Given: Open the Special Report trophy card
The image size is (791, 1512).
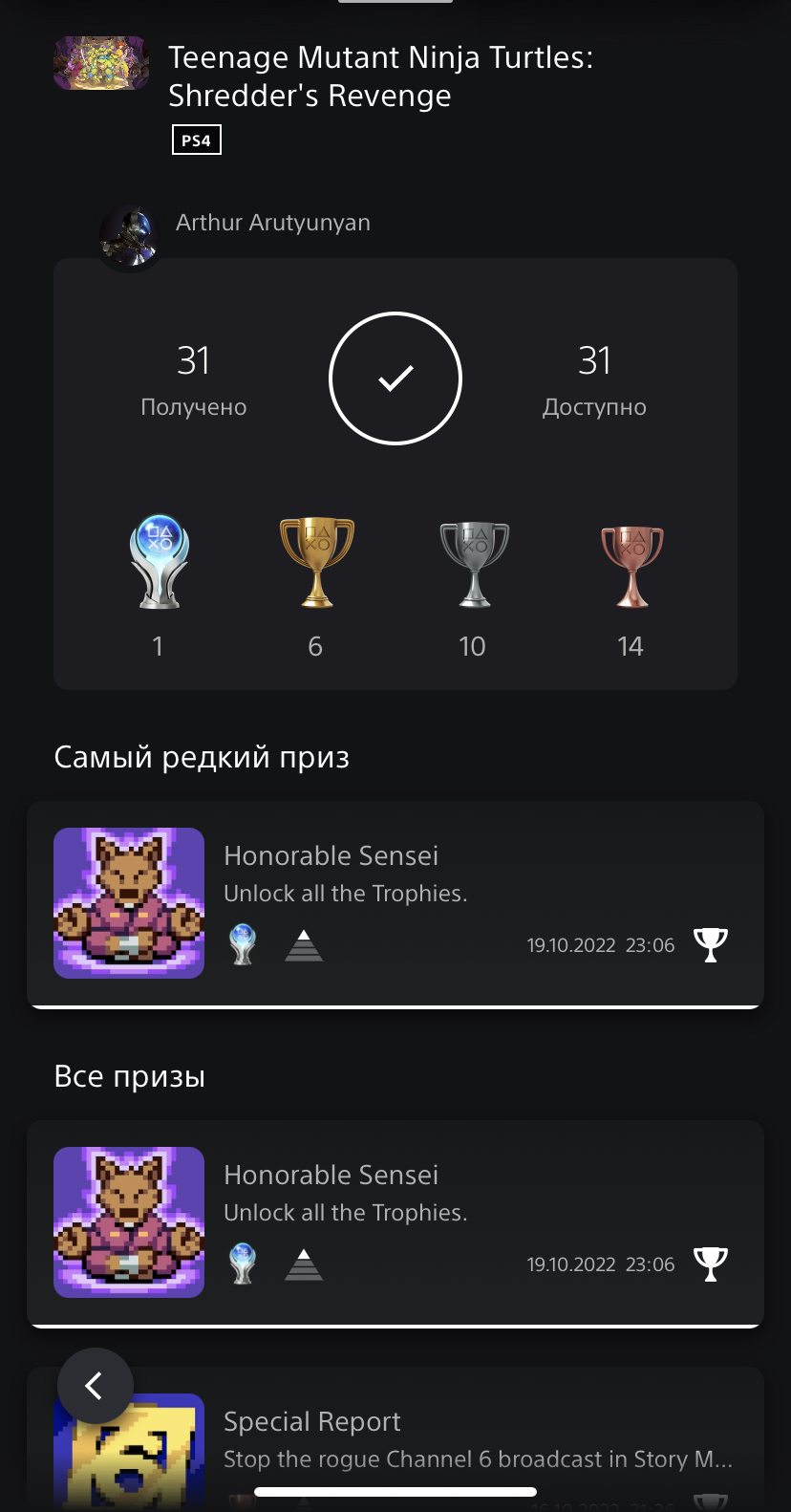Looking at the screenshot, I should [x=459, y=1440].
